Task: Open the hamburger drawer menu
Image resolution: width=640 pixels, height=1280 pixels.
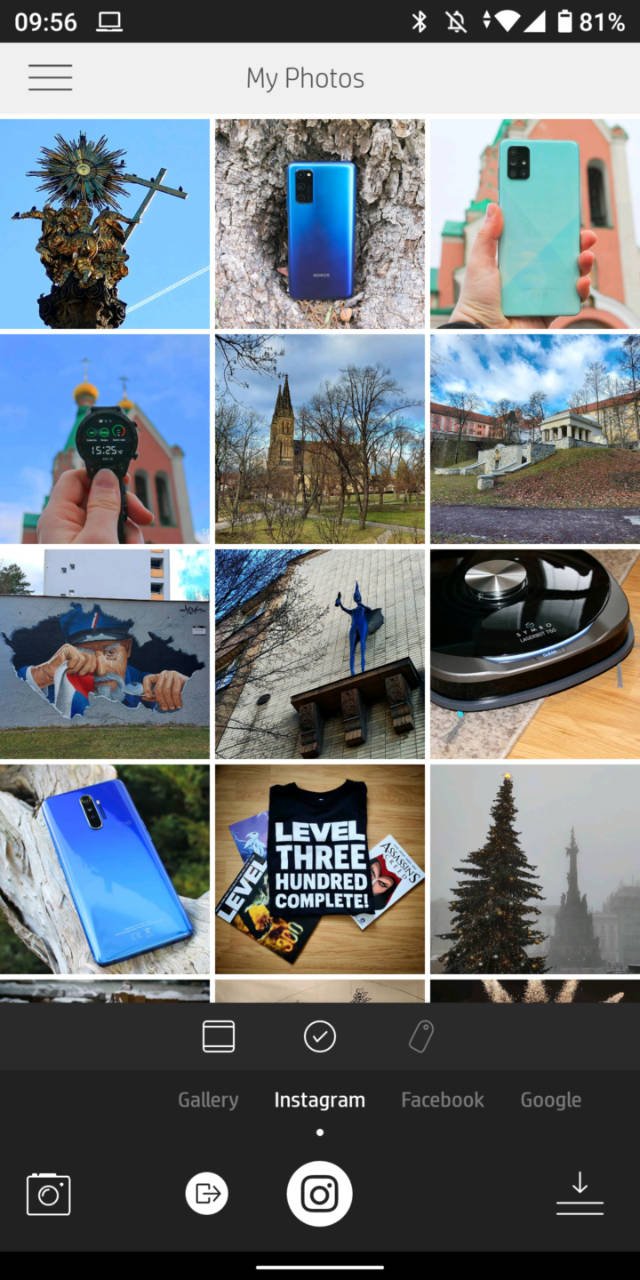Action: point(50,78)
